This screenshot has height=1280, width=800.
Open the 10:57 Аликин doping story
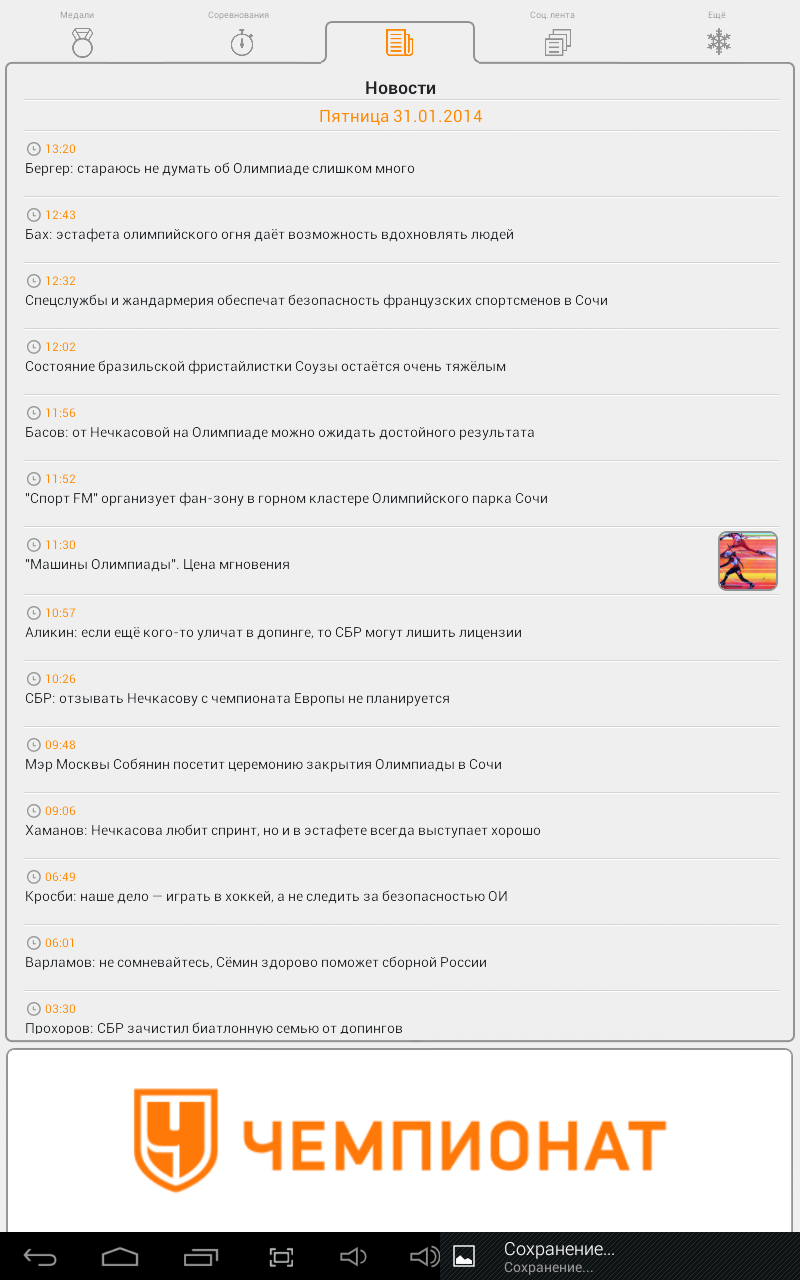[x=401, y=628]
